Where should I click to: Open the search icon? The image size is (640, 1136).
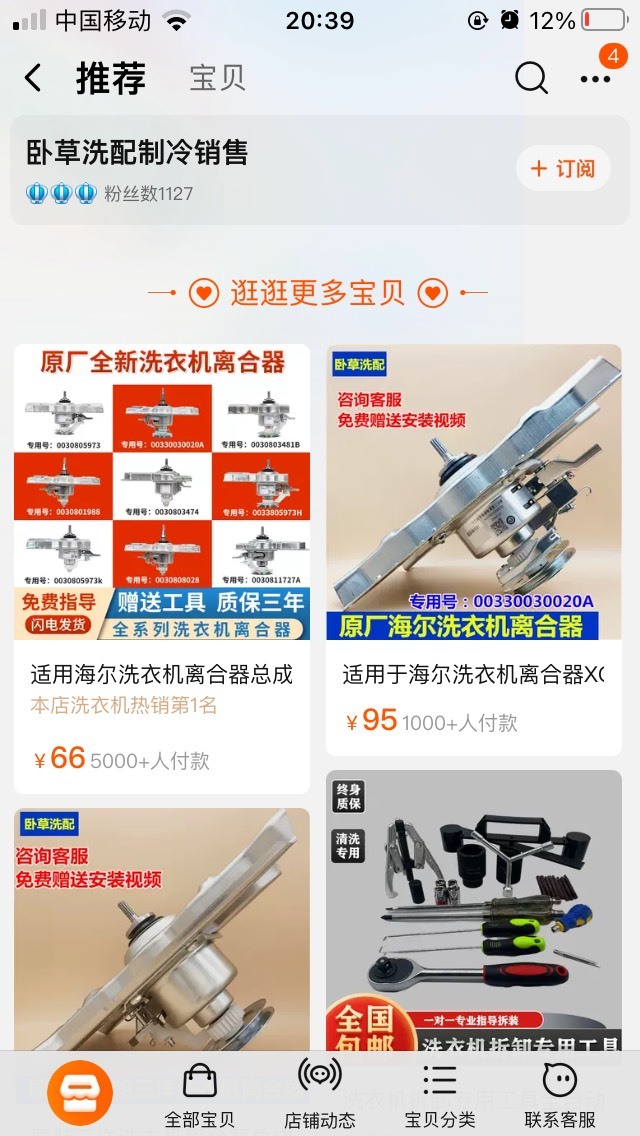pyautogui.click(x=531, y=77)
